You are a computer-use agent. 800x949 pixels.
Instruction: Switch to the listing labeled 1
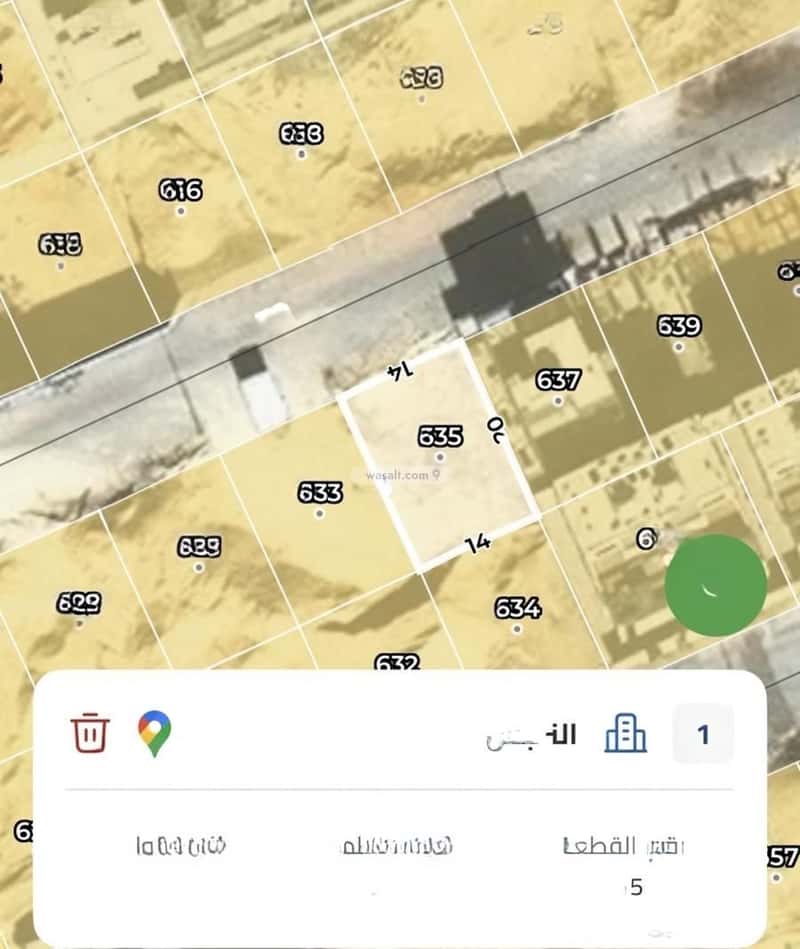click(703, 732)
